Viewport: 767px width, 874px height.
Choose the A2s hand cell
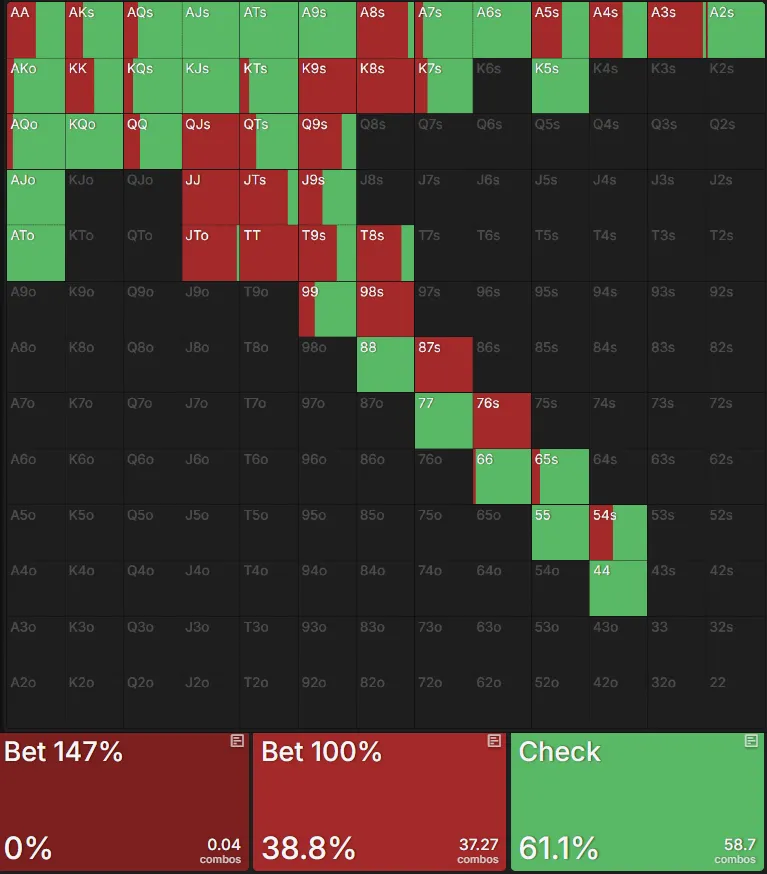(x=735, y=30)
